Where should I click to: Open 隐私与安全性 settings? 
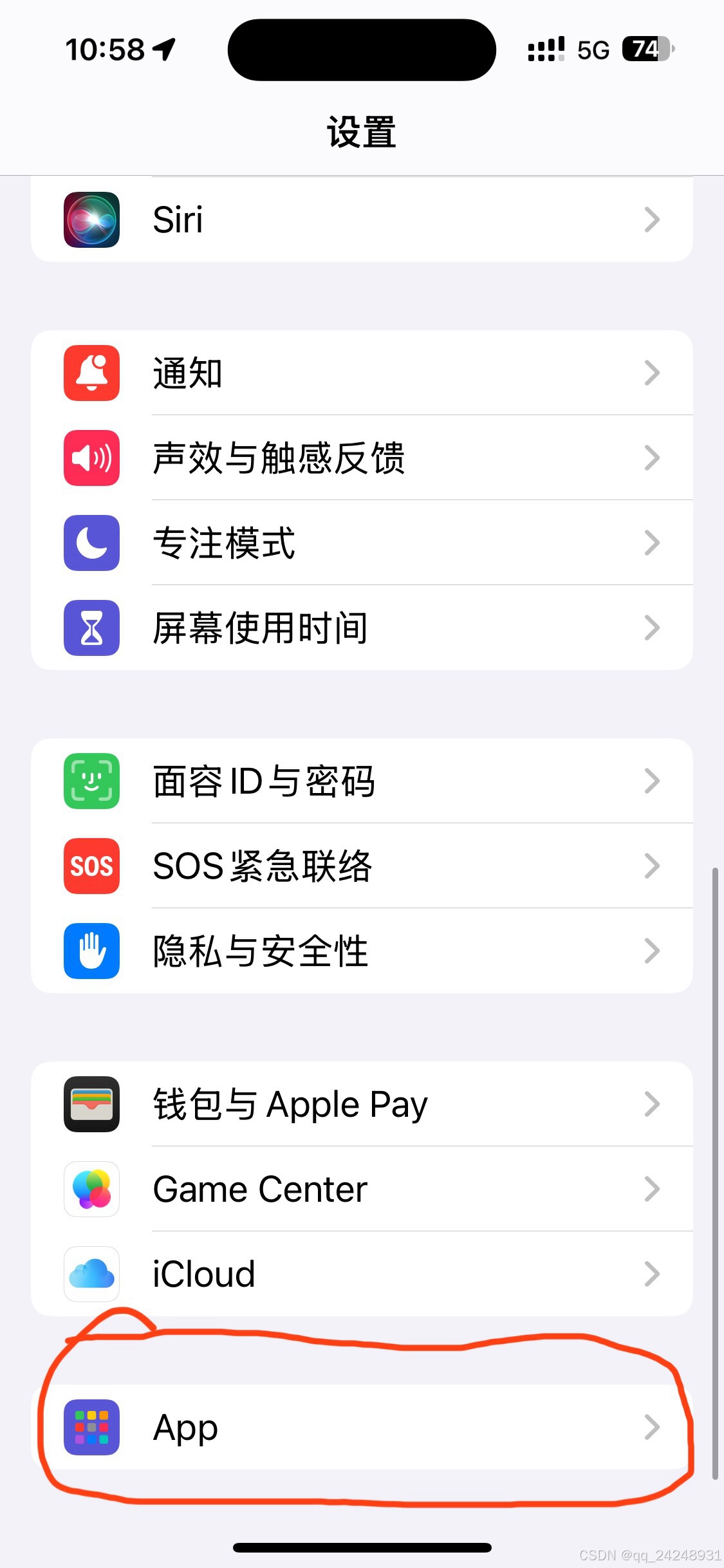click(x=362, y=951)
